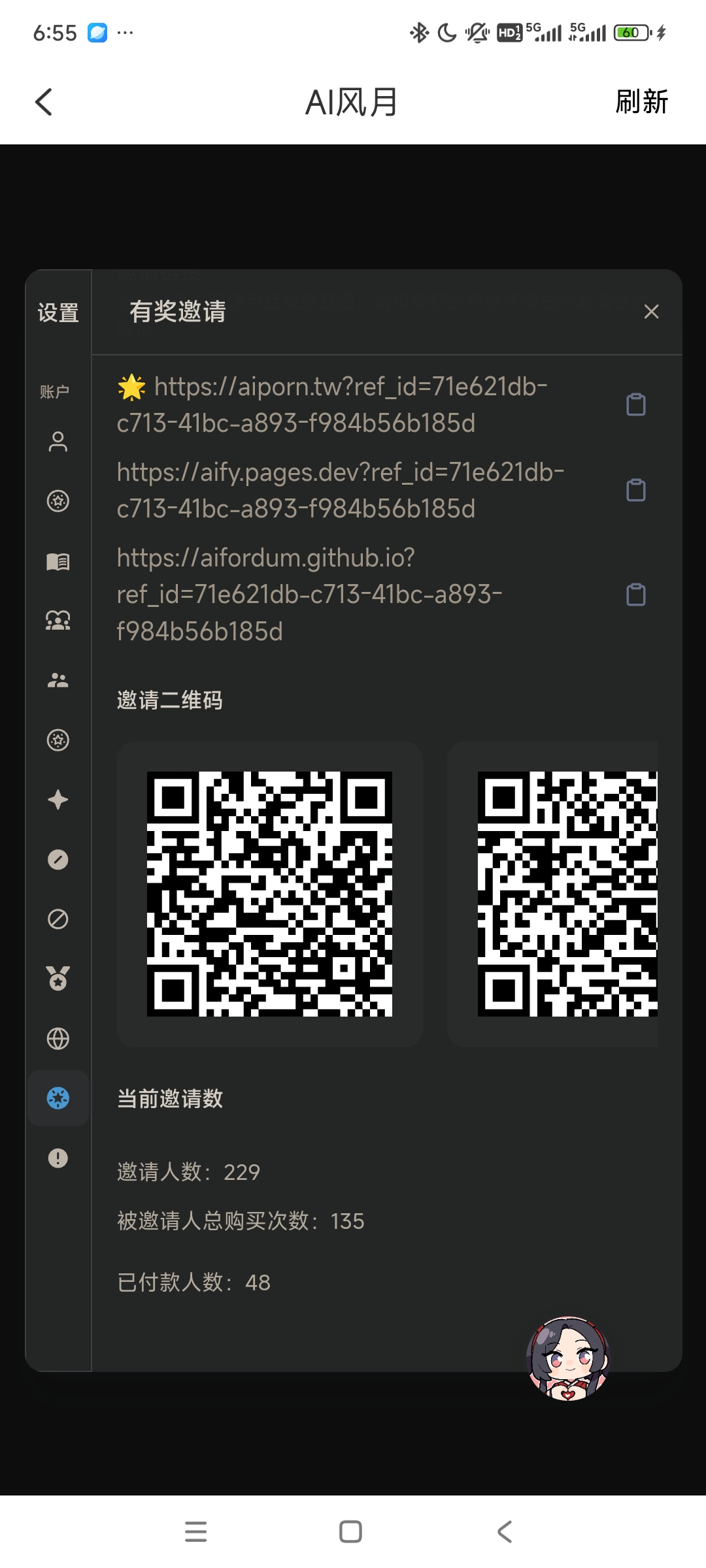Open the blocked circle sidebar icon
This screenshot has width=706, height=1568.
[x=58, y=919]
